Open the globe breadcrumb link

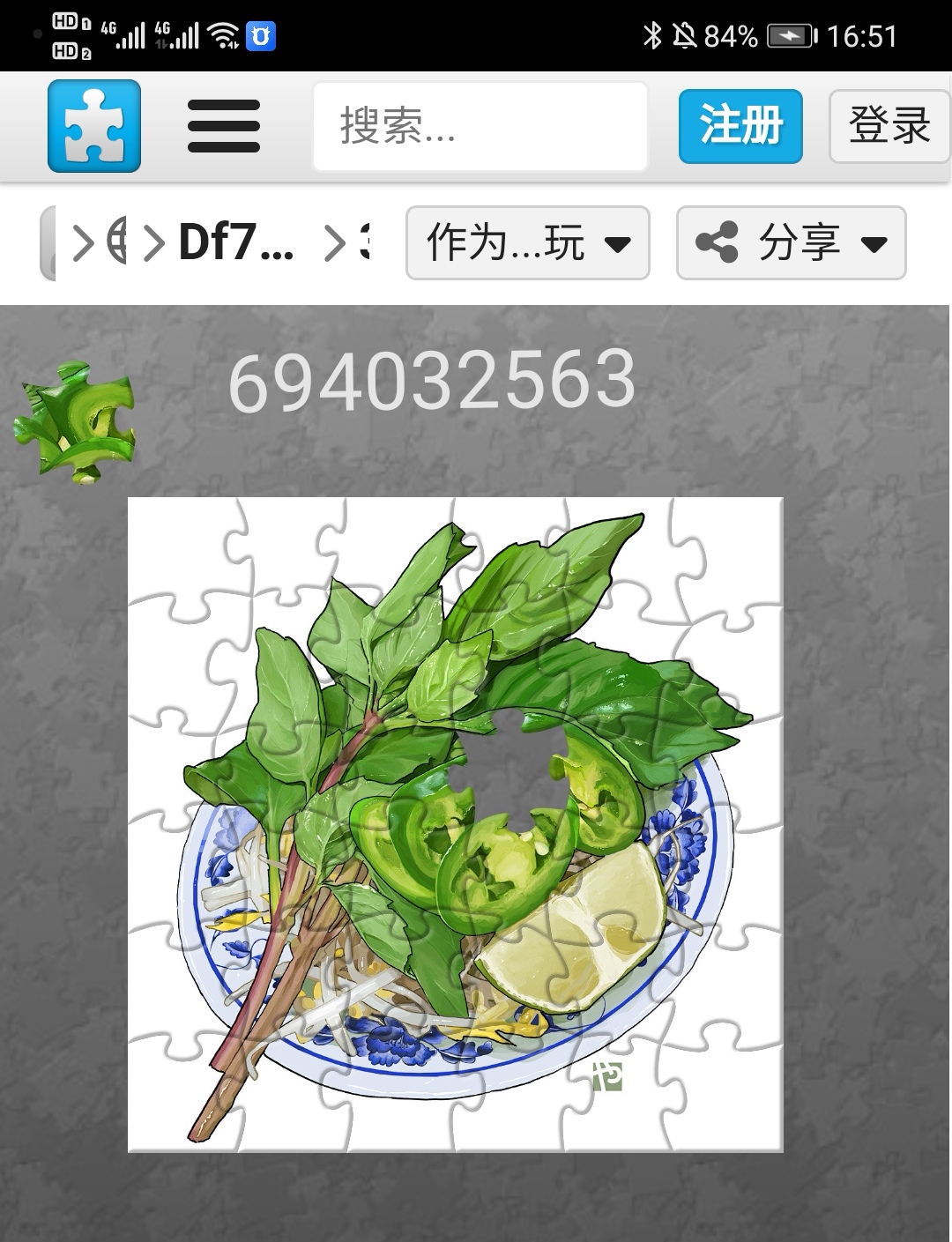pos(117,242)
